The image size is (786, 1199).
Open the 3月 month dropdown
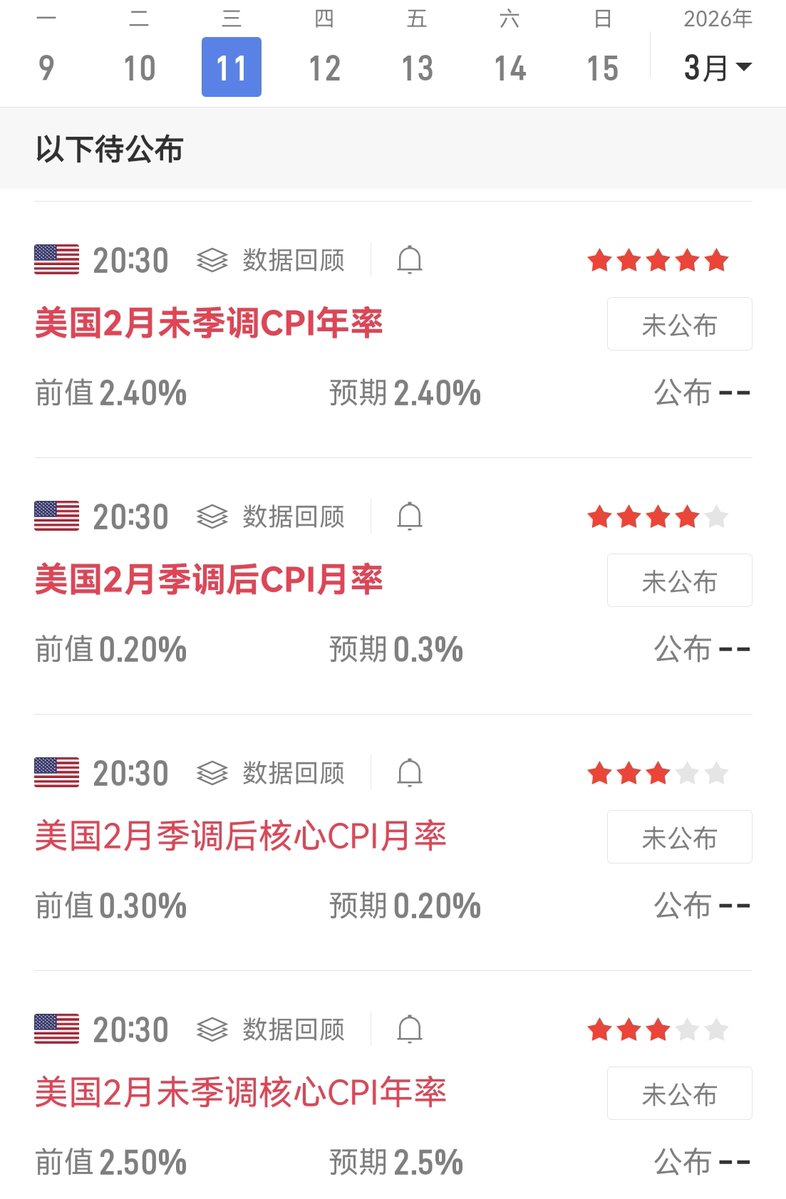[x=717, y=67]
